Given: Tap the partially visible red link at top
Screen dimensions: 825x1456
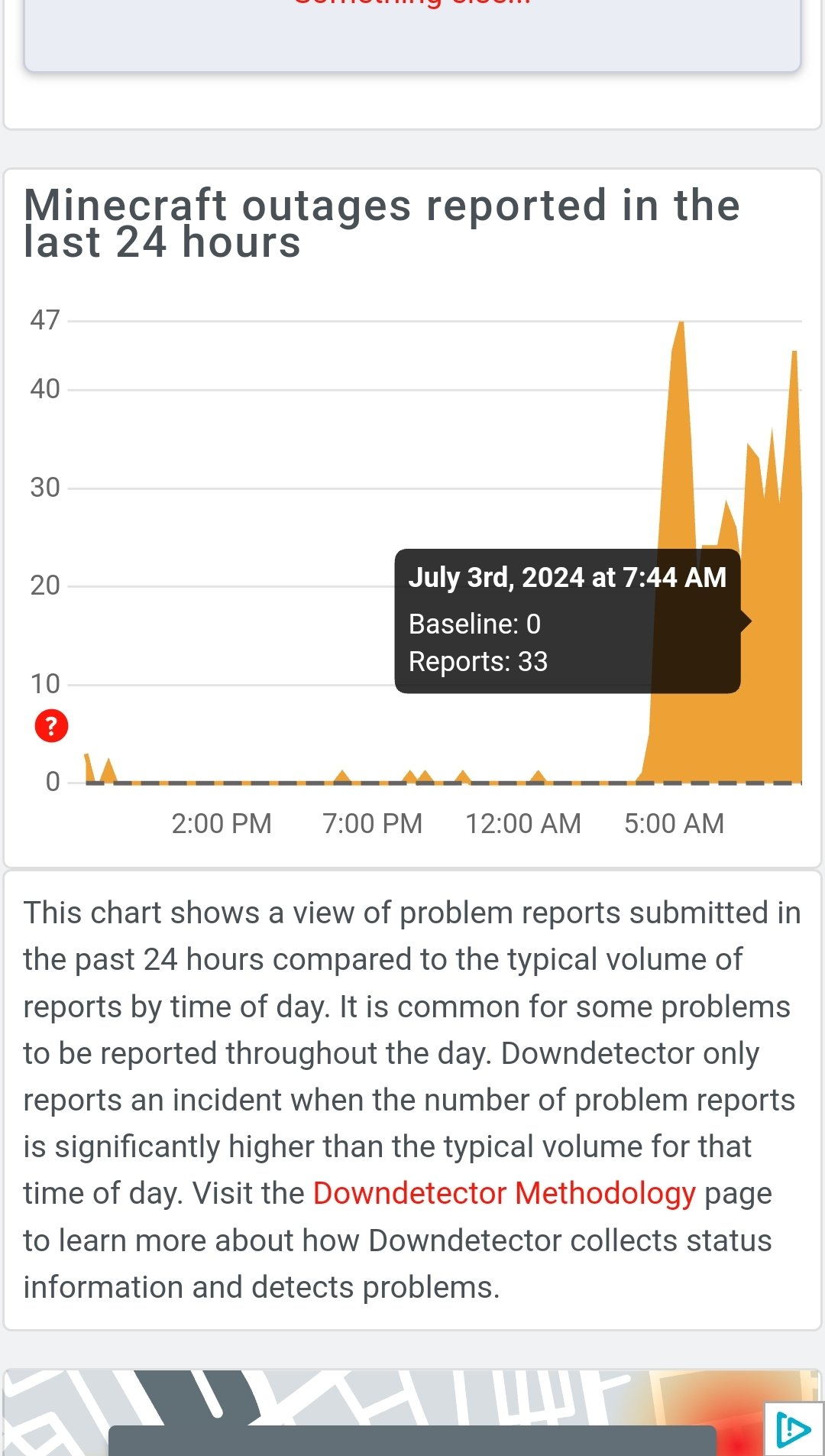Looking at the screenshot, I should 412,3.
